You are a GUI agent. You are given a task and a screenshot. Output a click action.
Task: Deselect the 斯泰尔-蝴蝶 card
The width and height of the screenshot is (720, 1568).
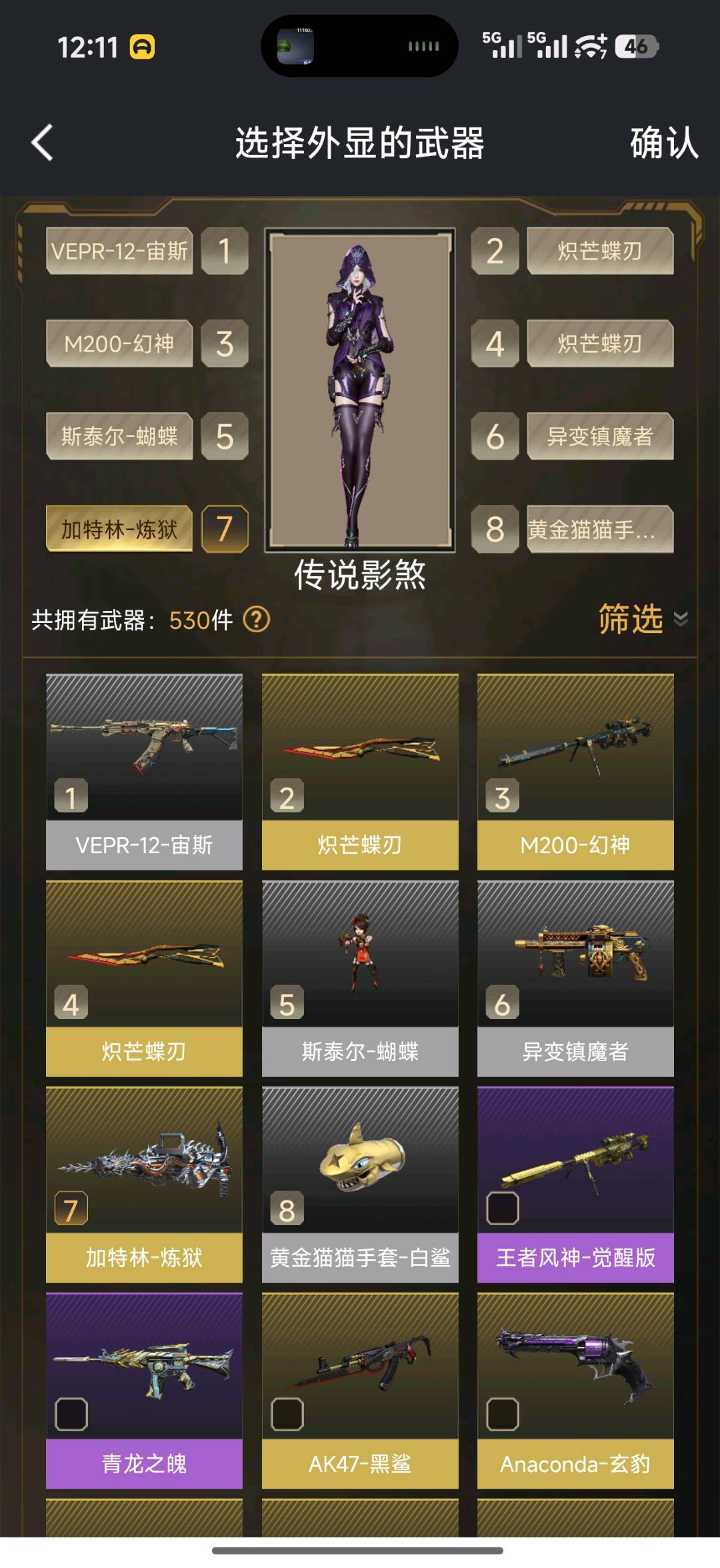coord(360,978)
